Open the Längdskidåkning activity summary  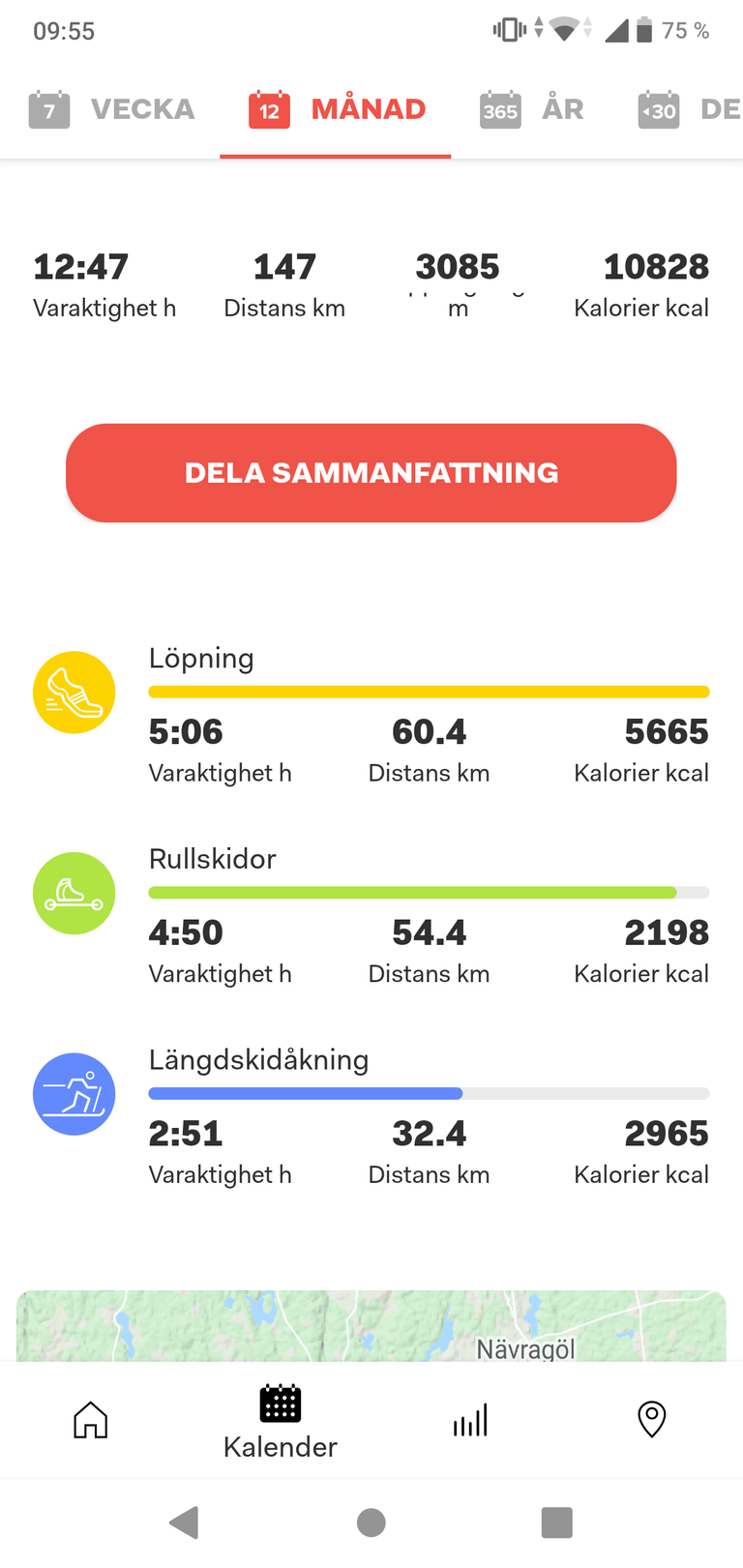371,1116
